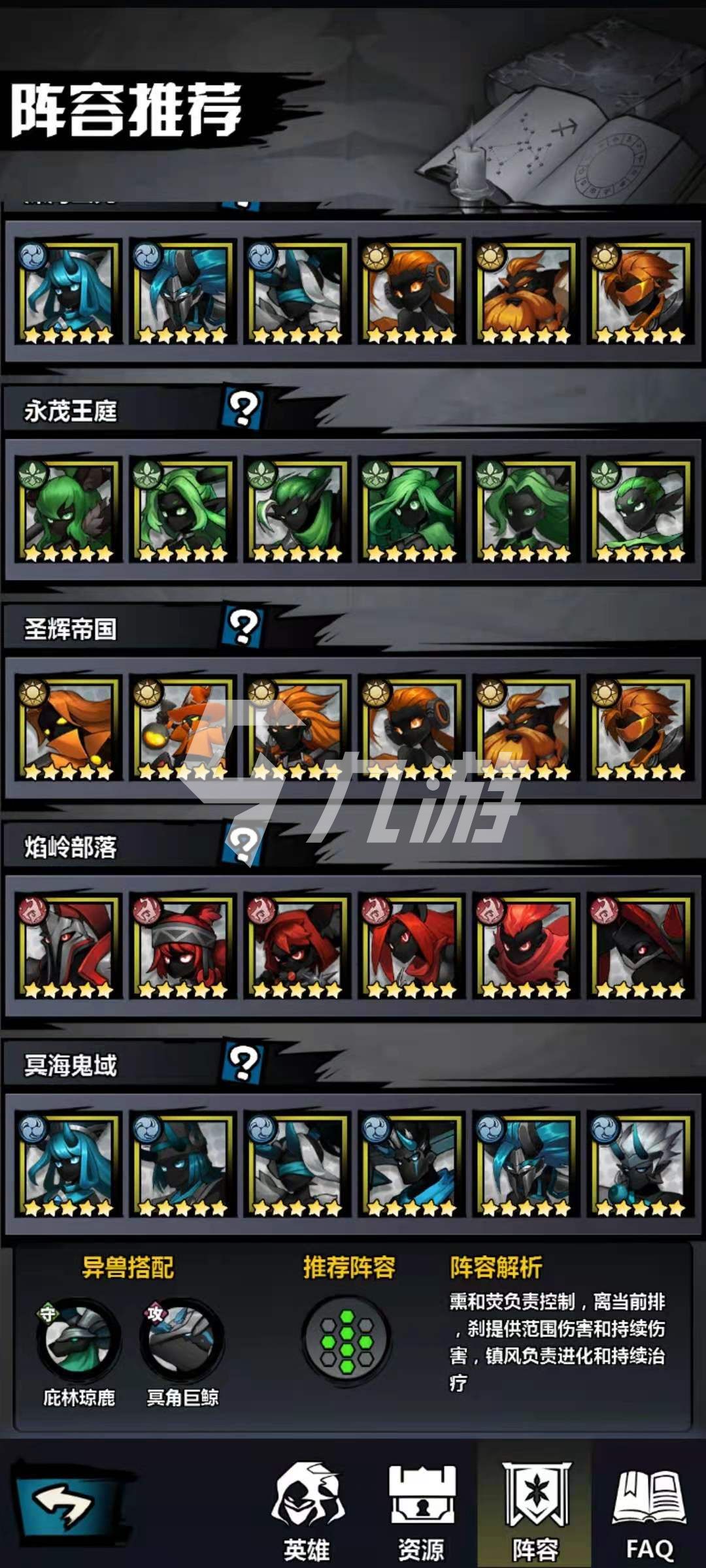The width and height of the screenshot is (706, 1568).
Task: Open help icon beside 冥海鬼域
Action: tap(243, 1064)
